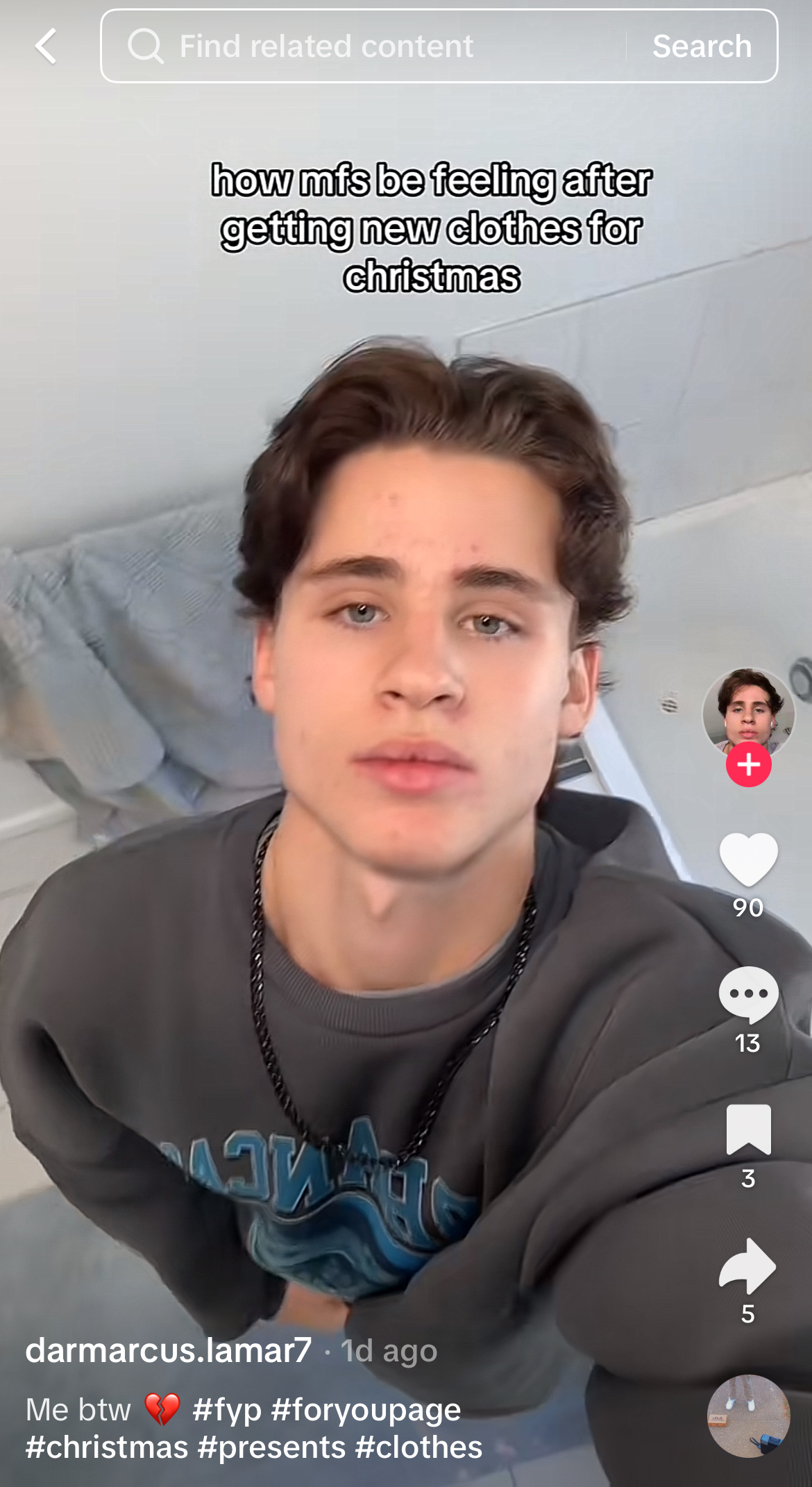Bookmark this video to favorites
812x1487 pixels.
point(748,1129)
